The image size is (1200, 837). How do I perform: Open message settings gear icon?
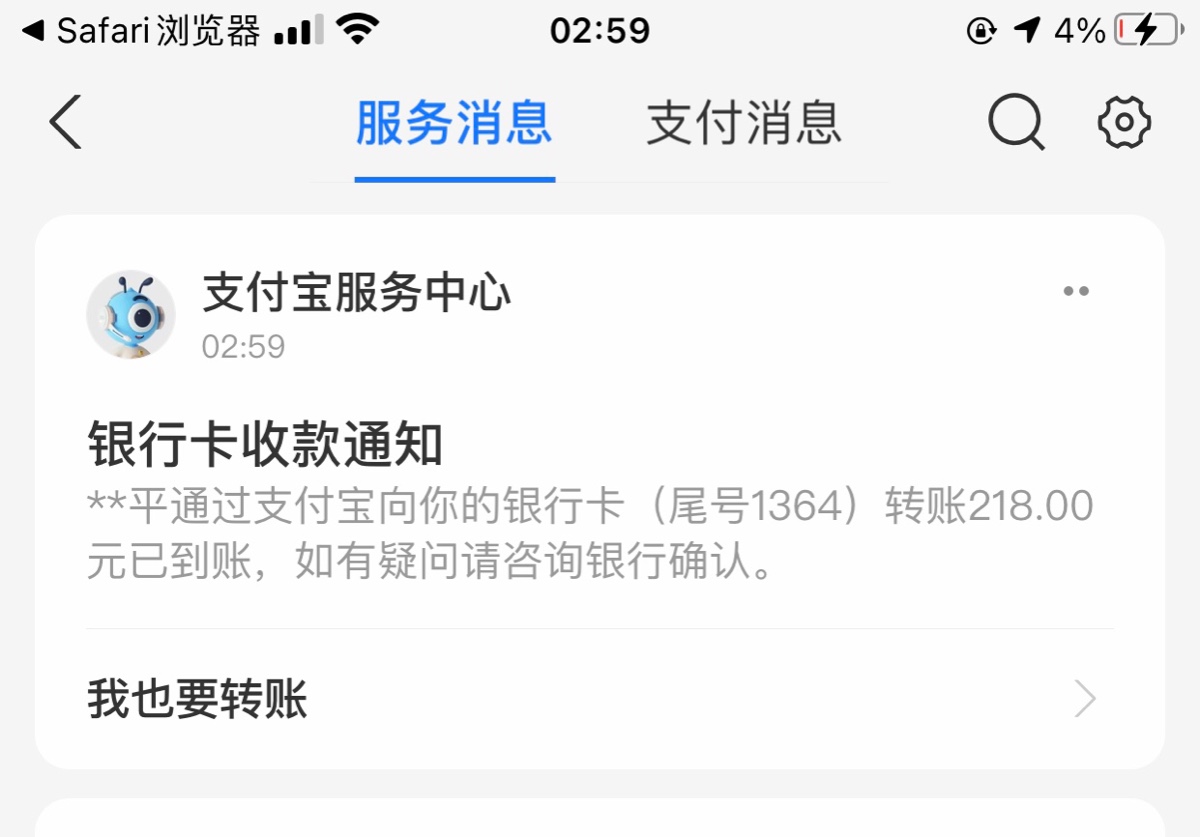point(1124,123)
